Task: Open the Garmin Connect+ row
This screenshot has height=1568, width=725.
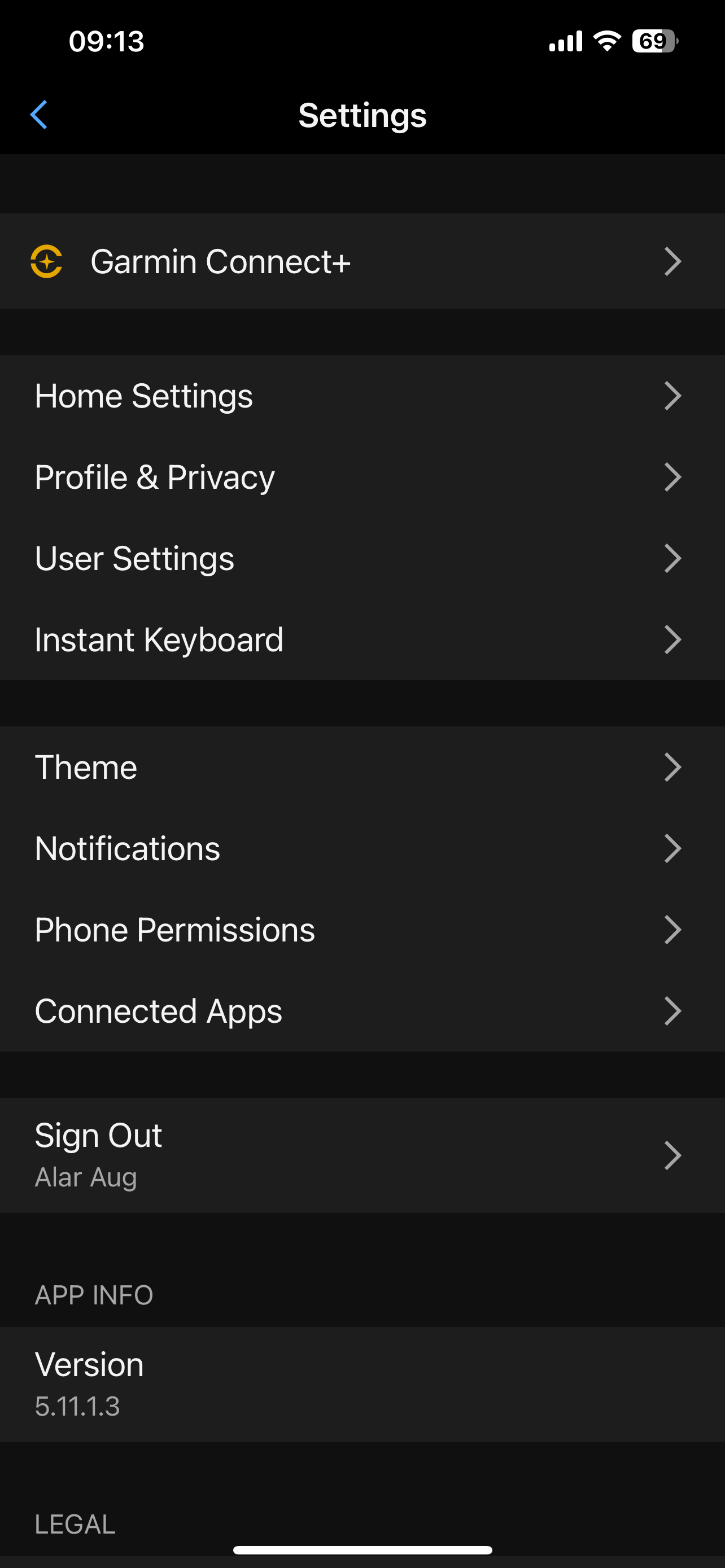Action: pyautogui.click(x=362, y=261)
